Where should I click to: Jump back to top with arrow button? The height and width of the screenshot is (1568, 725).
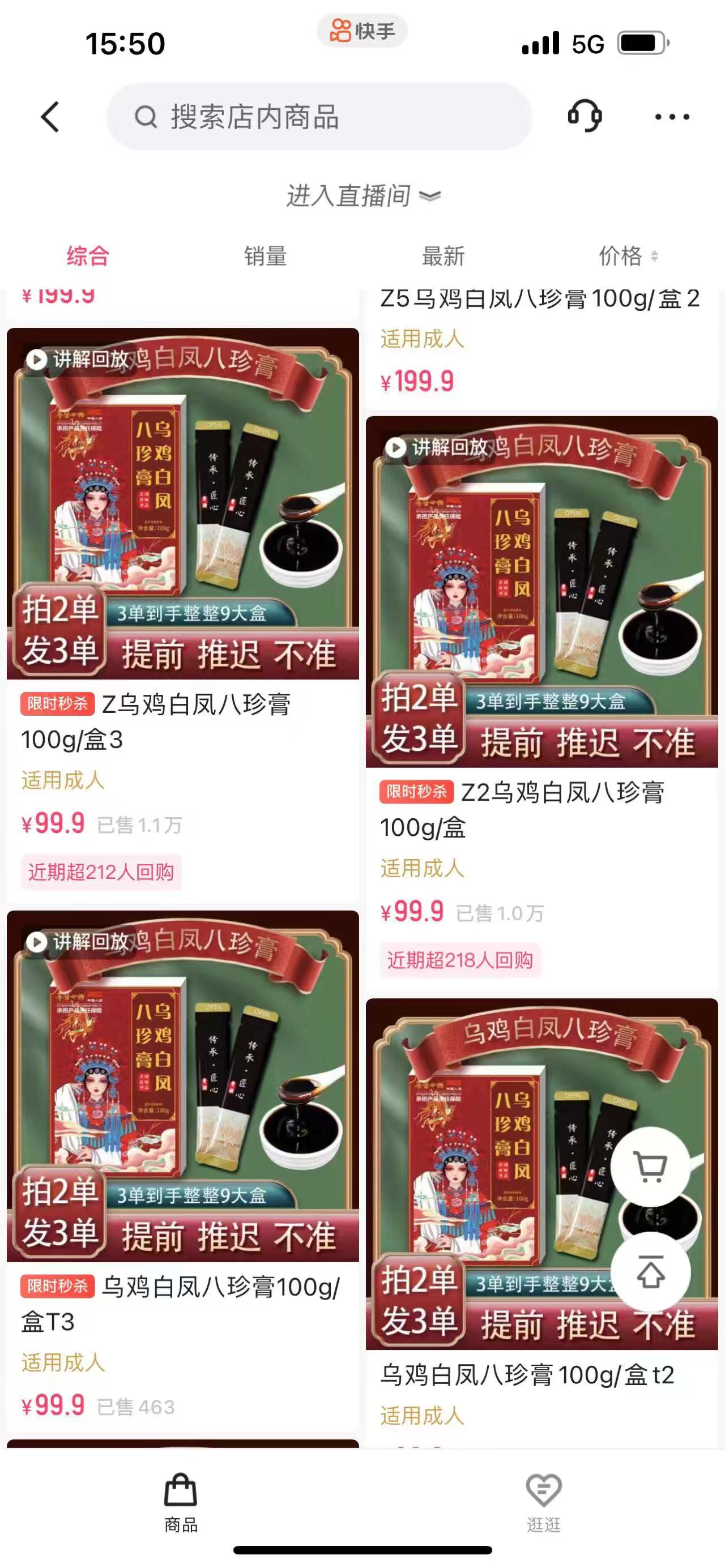point(650,1272)
